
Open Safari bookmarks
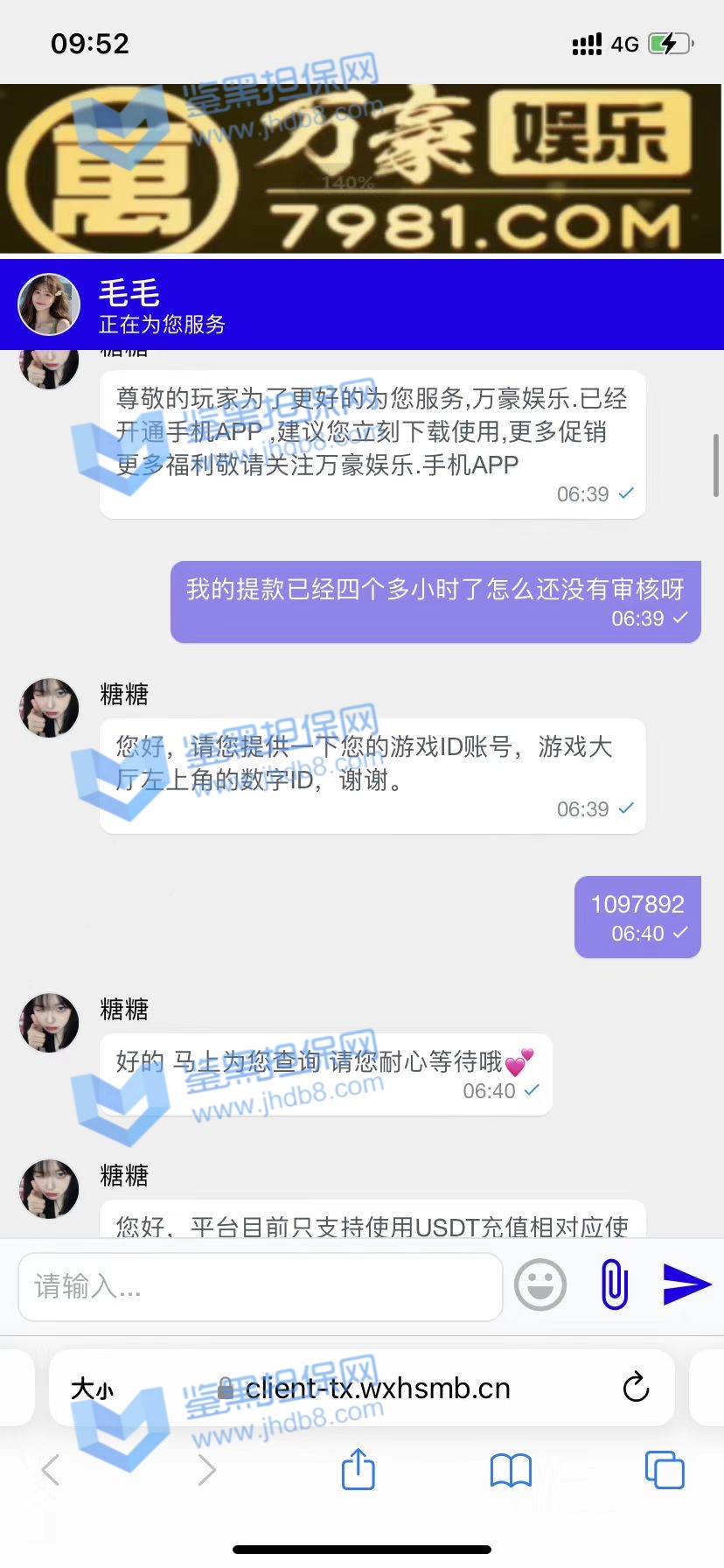(511, 1470)
